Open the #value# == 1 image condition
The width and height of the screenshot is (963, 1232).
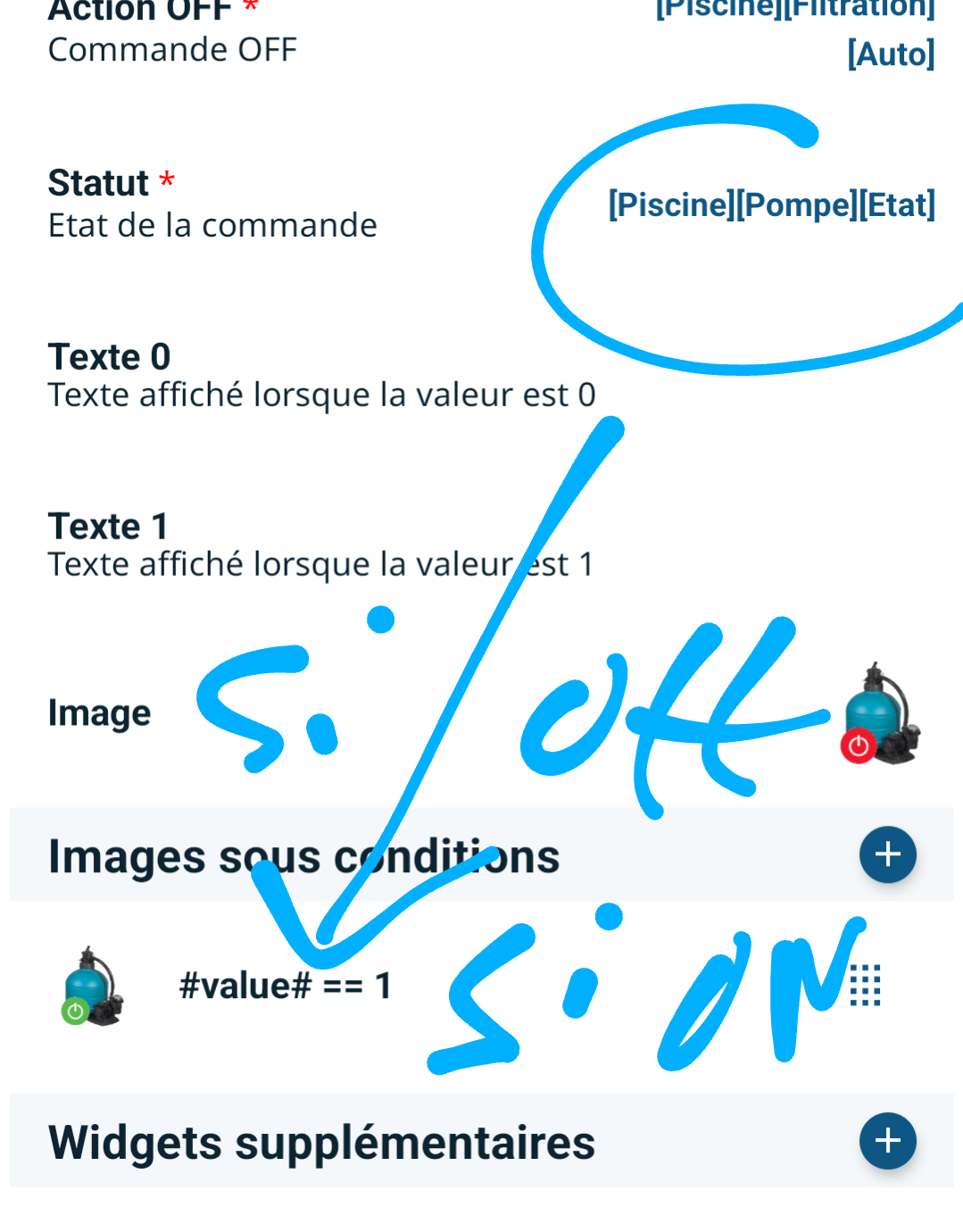pyautogui.click(x=286, y=986)
